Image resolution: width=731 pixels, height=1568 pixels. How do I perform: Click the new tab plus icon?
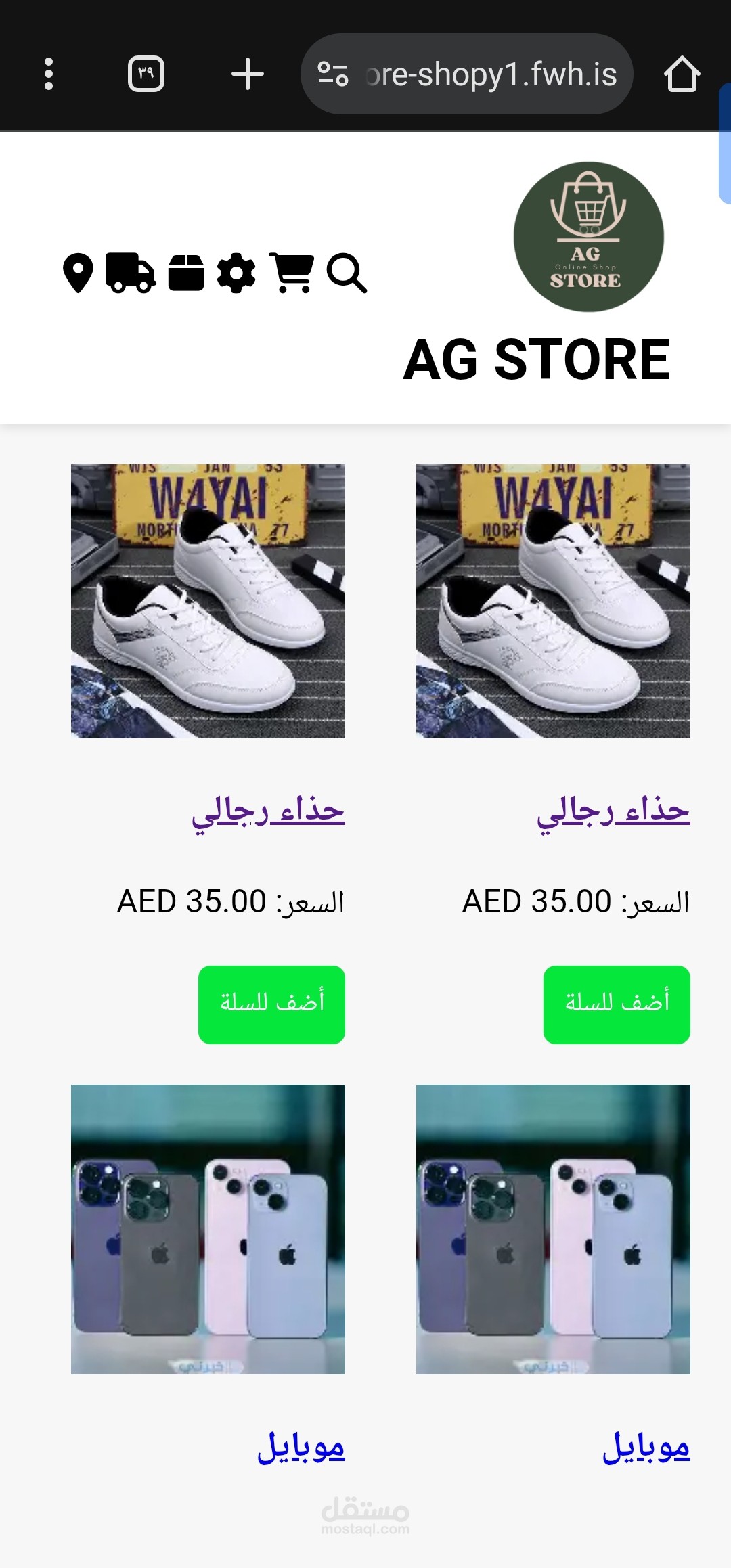click(x=246, y=74)
